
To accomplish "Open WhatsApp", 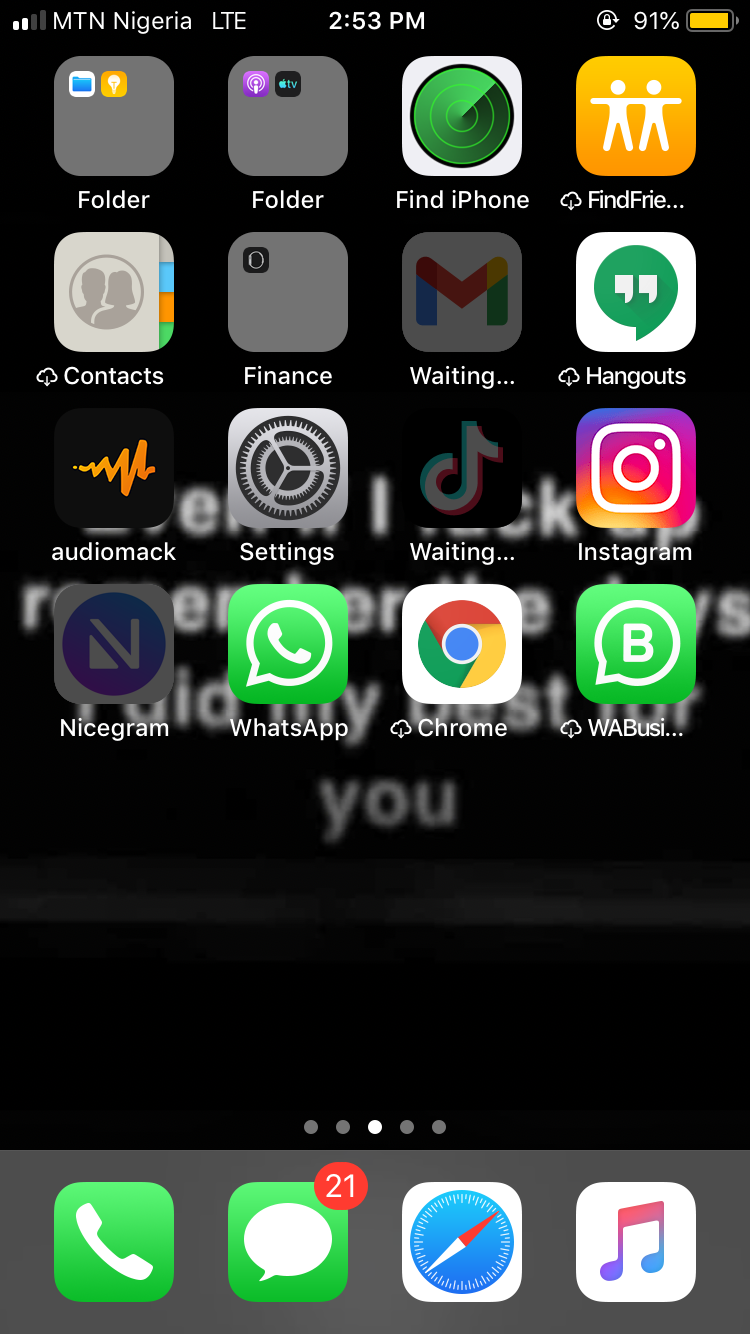I will (x=288, y=644).
